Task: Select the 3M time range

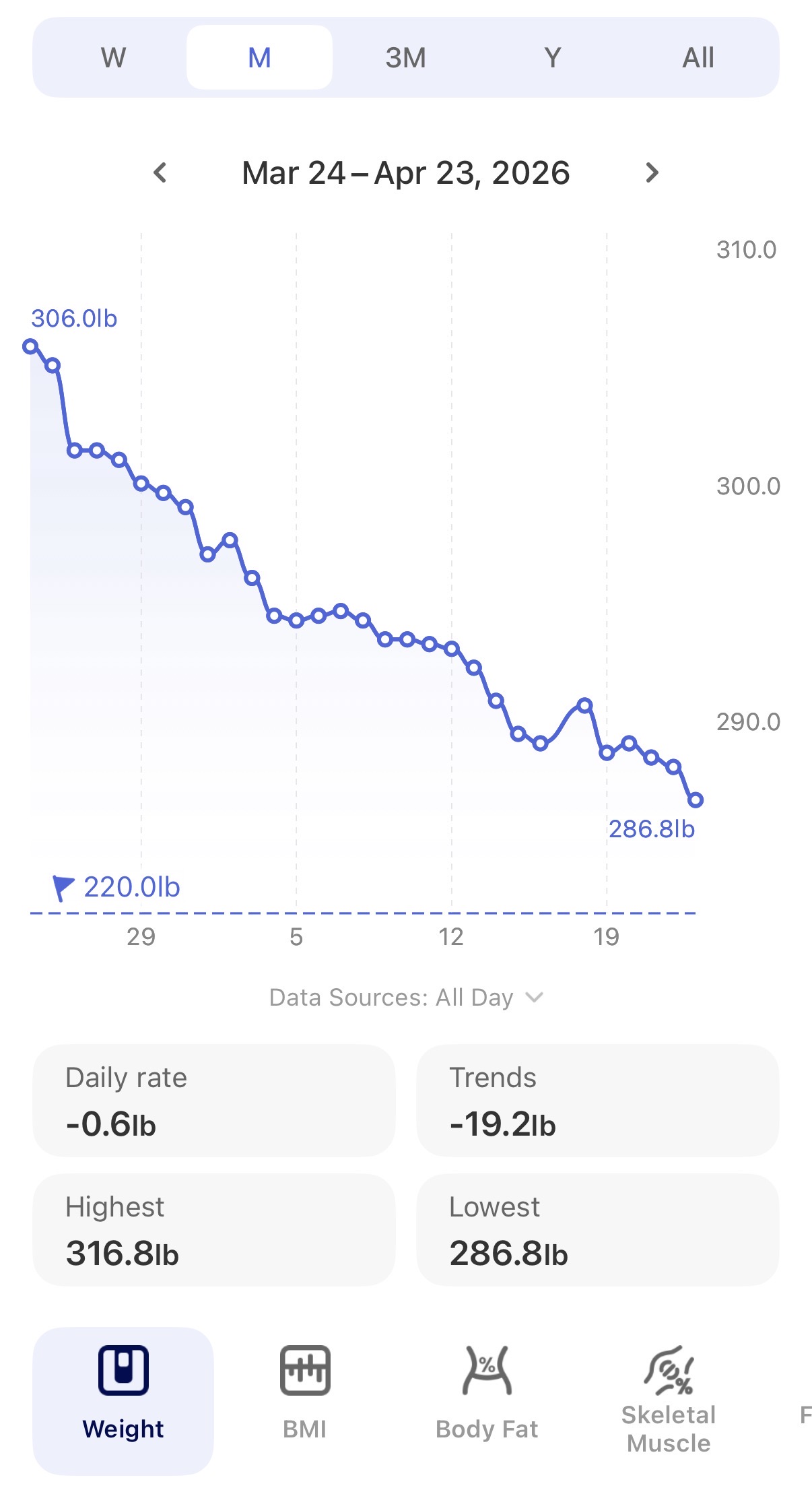Action: pos(405,58)
